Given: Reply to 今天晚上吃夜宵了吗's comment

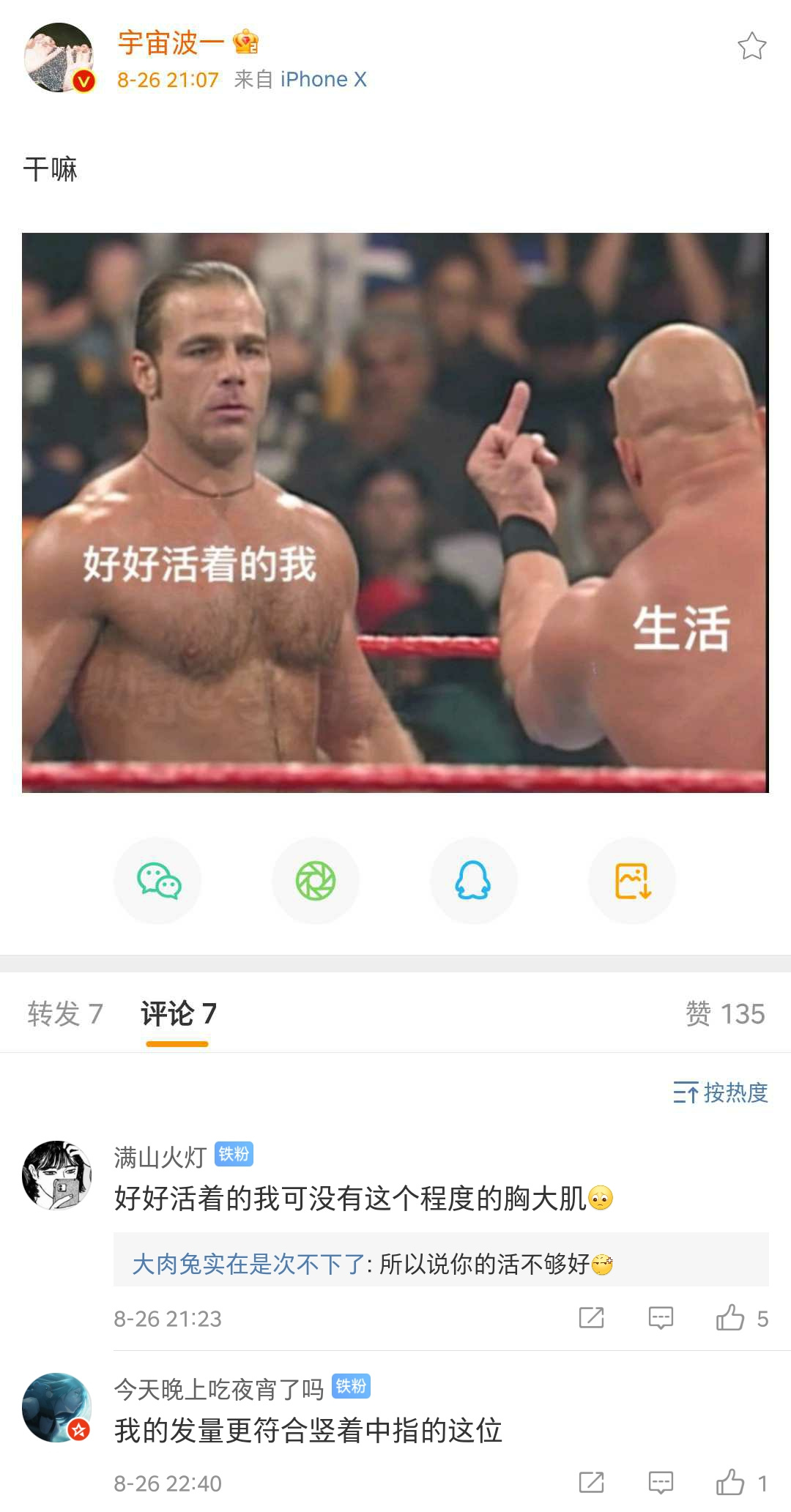Looking at the screenshot, I should click(x=661, y=1483).
